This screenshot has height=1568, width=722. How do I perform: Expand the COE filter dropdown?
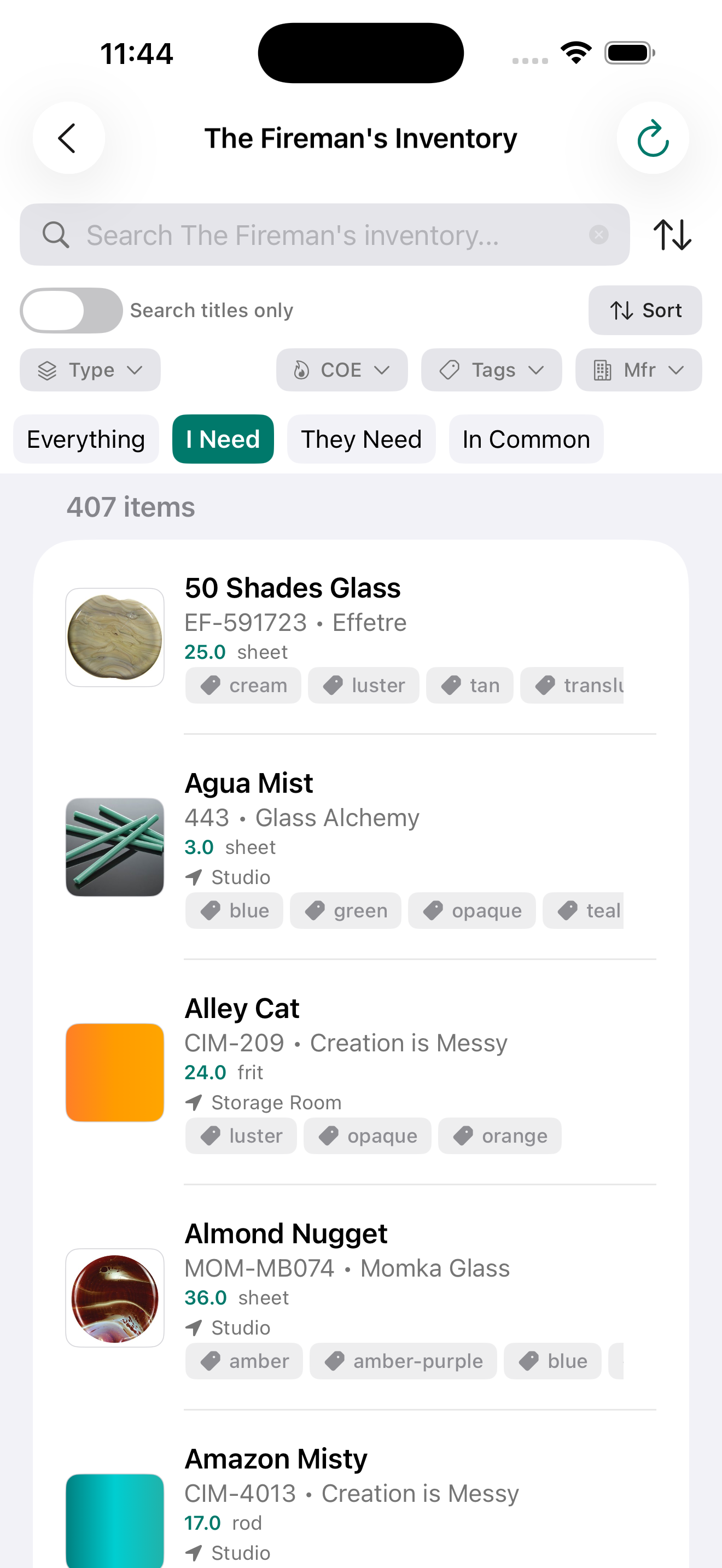(x=341, y=370)
